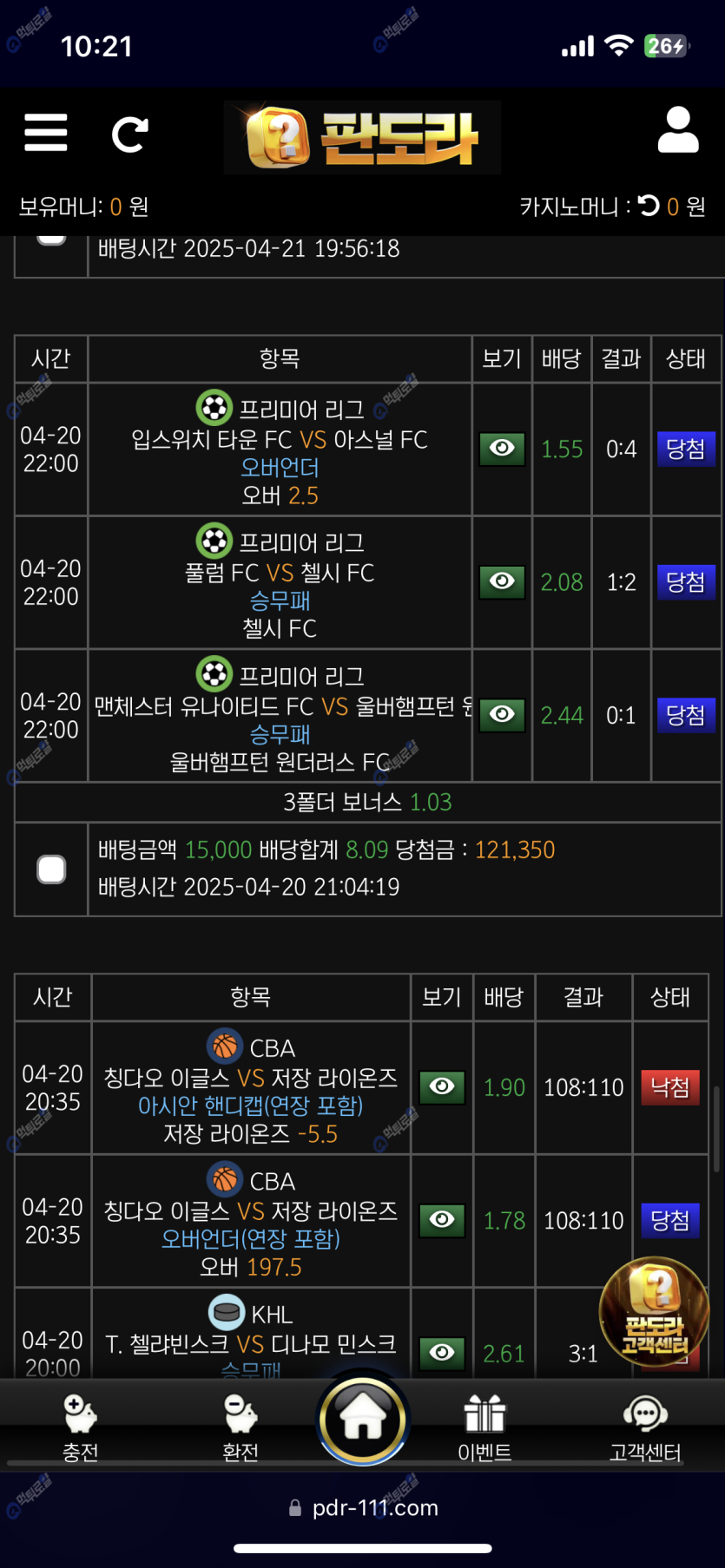View details for CBA 오버언더 197.5 bet

tap(442, 1220)
